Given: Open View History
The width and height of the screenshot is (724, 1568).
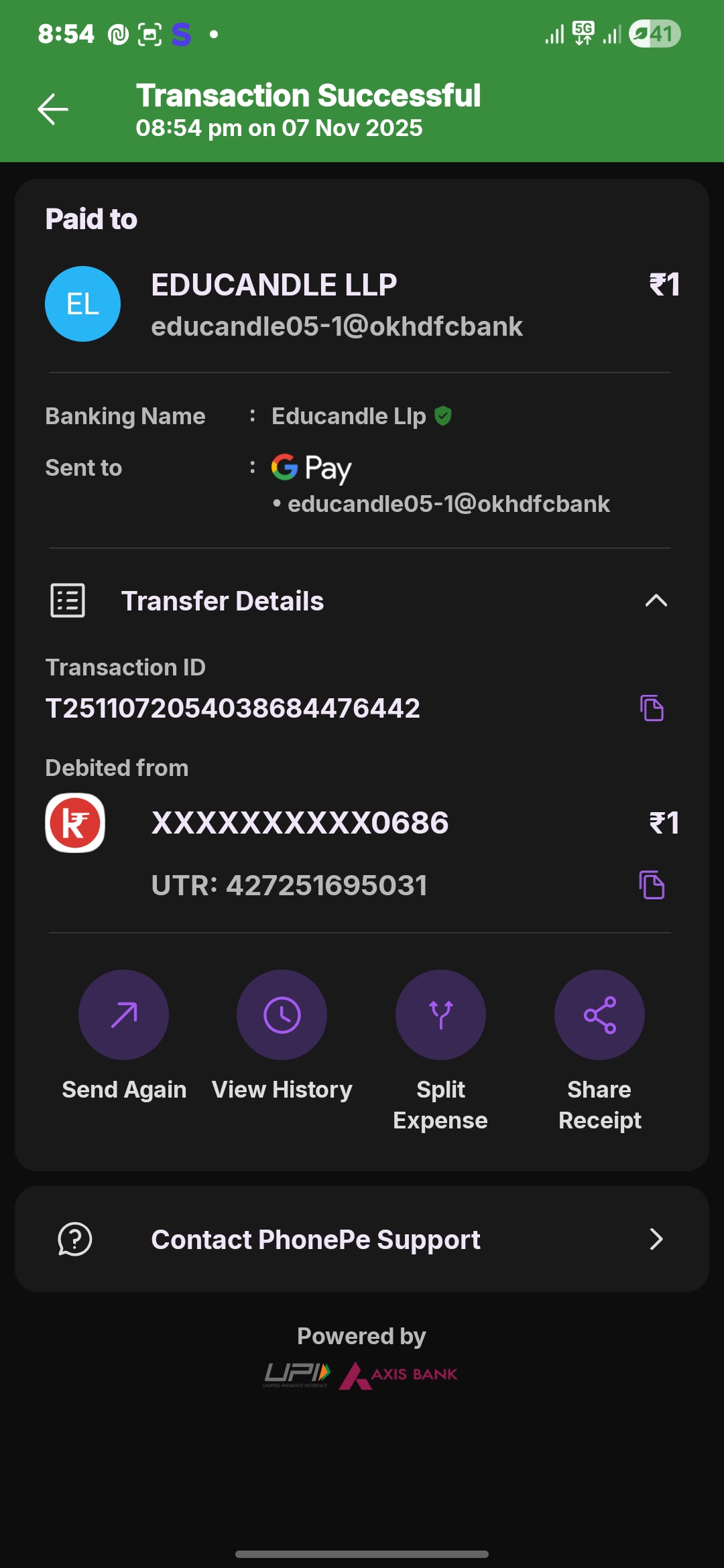Looking at the screenshot, I should [x=282, y=1015].
